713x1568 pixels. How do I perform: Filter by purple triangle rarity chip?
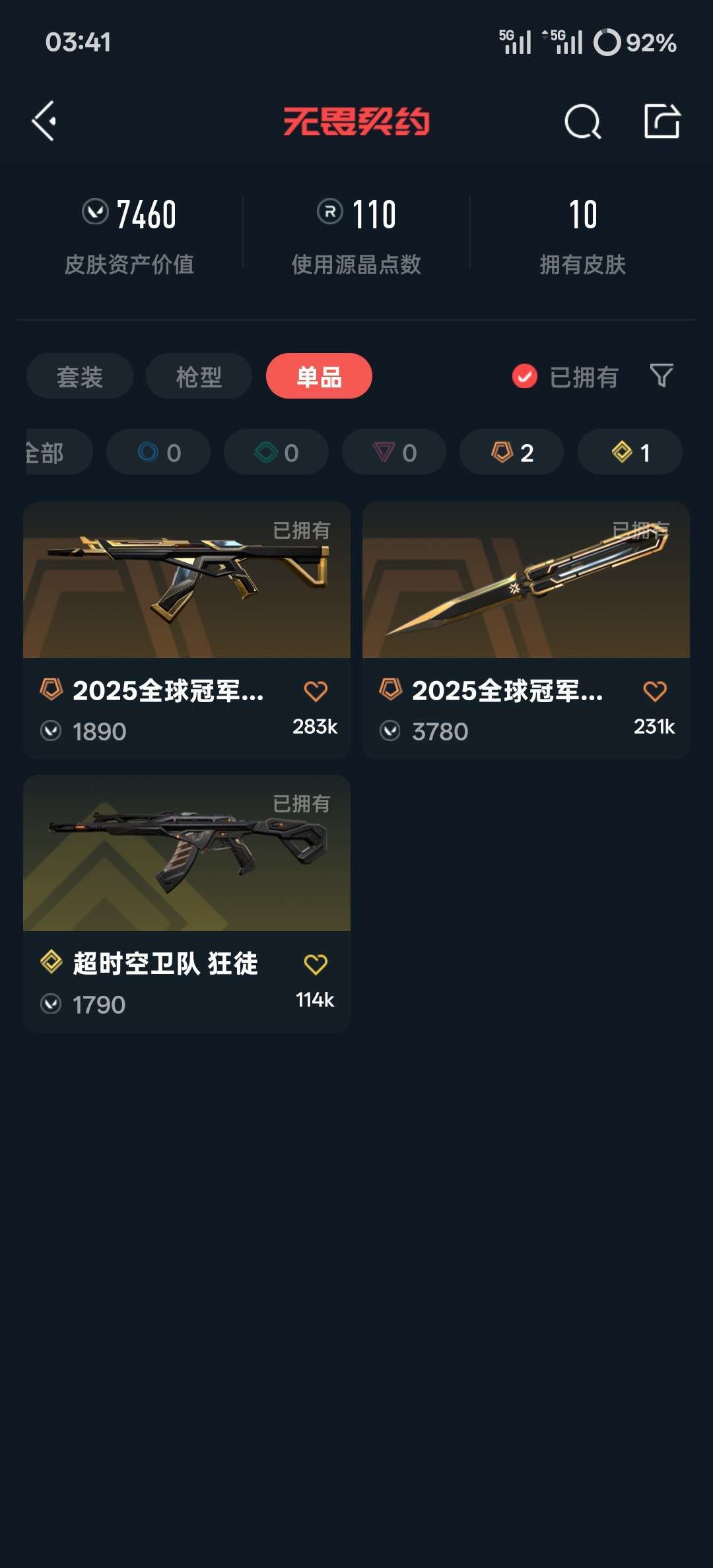(x=394, y=452)
